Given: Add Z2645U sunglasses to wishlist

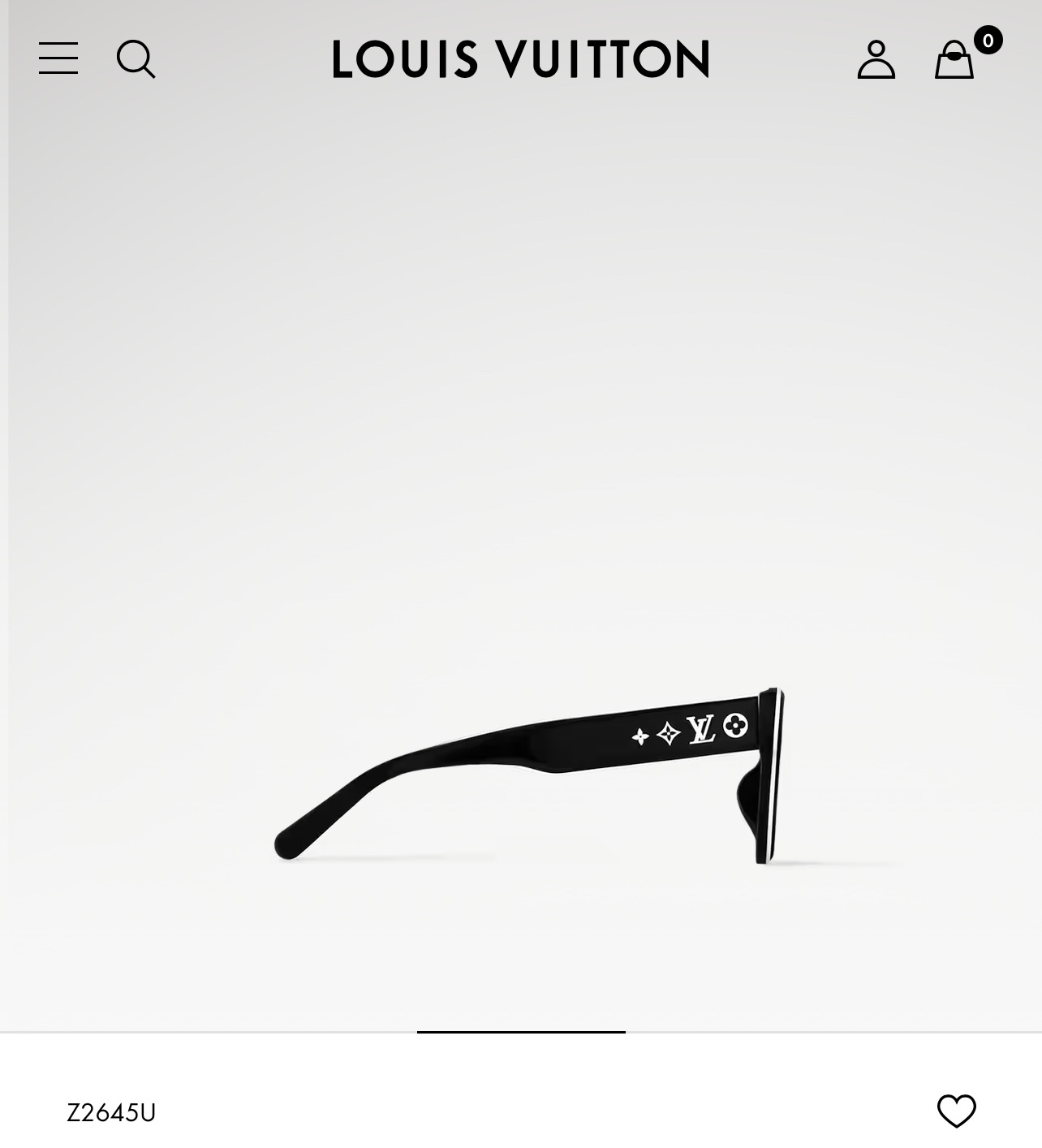Looking at the screenshot, I should point(956,1111).
